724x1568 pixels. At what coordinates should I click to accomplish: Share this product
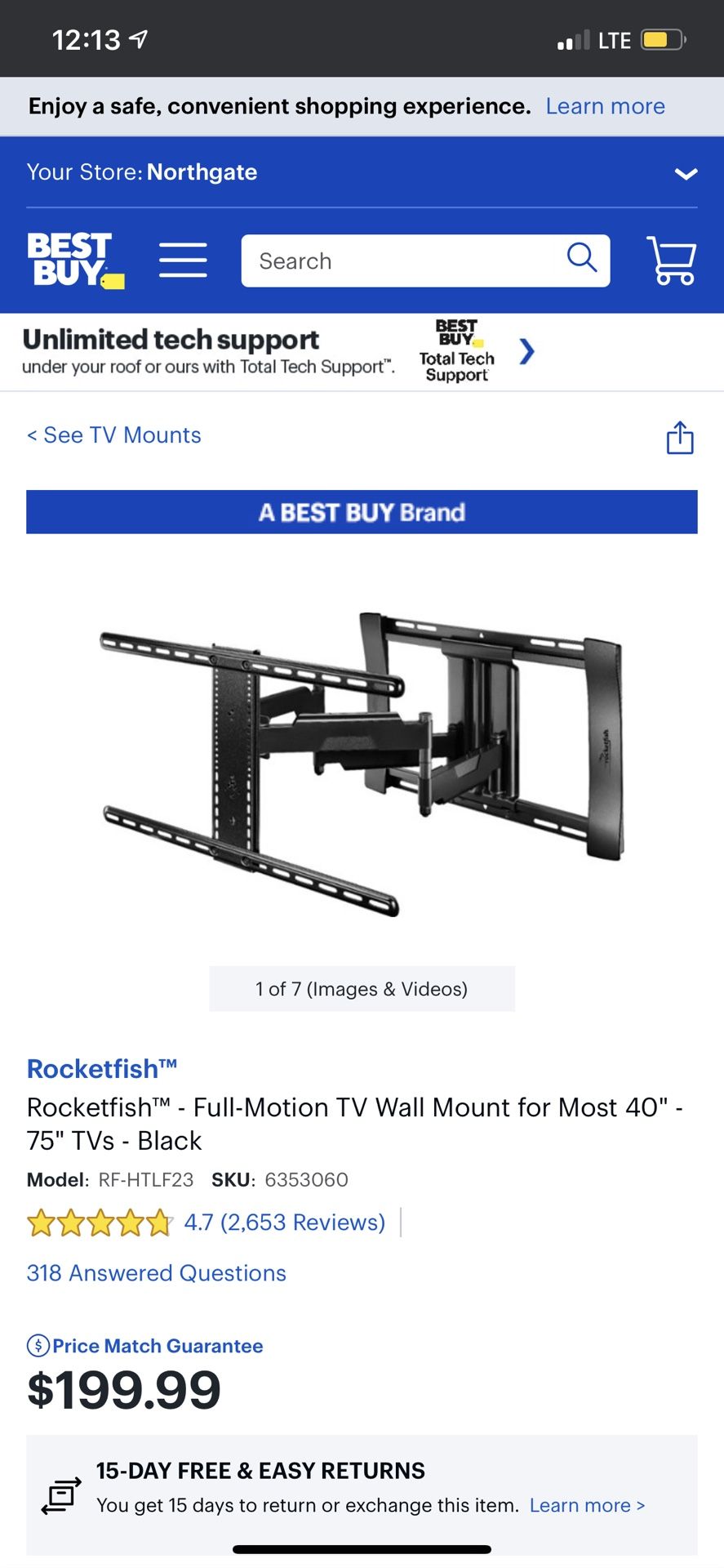point(679,438)
